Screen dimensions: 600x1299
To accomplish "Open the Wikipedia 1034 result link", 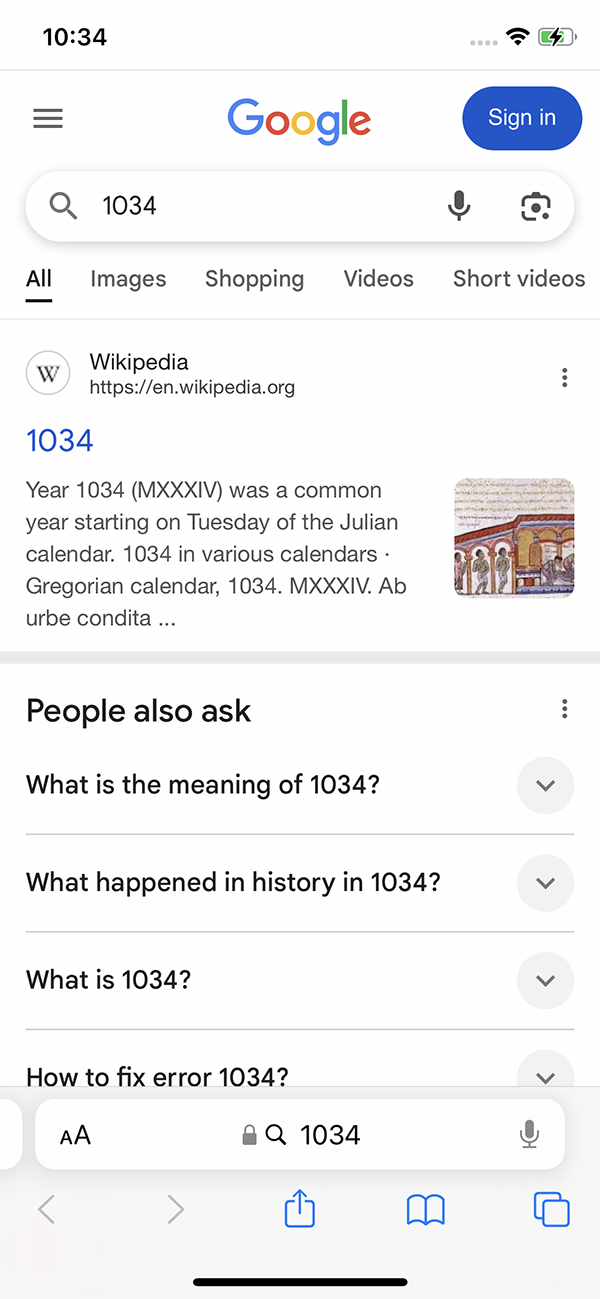I will (60, 440).
